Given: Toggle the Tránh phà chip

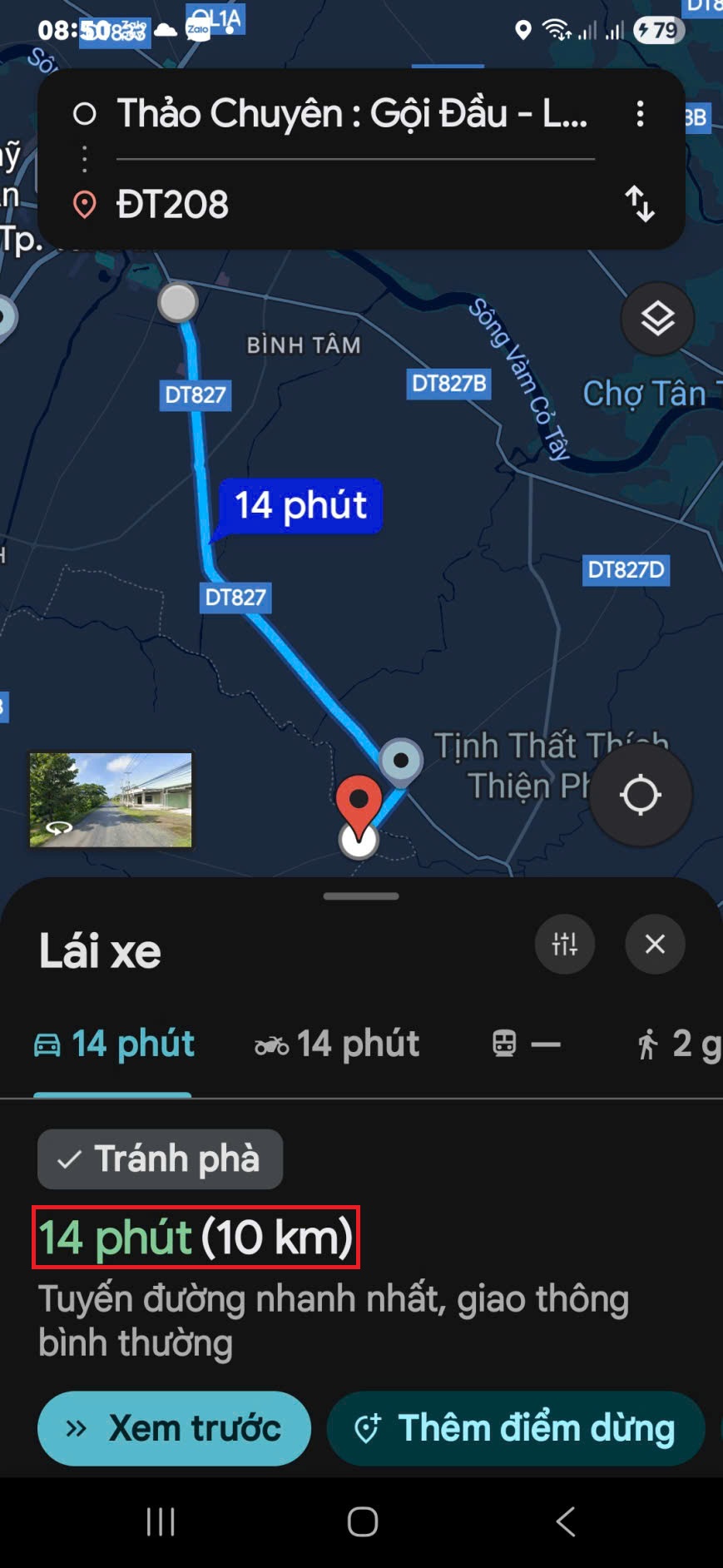Looking at the screenshot, I should 160,1159.
